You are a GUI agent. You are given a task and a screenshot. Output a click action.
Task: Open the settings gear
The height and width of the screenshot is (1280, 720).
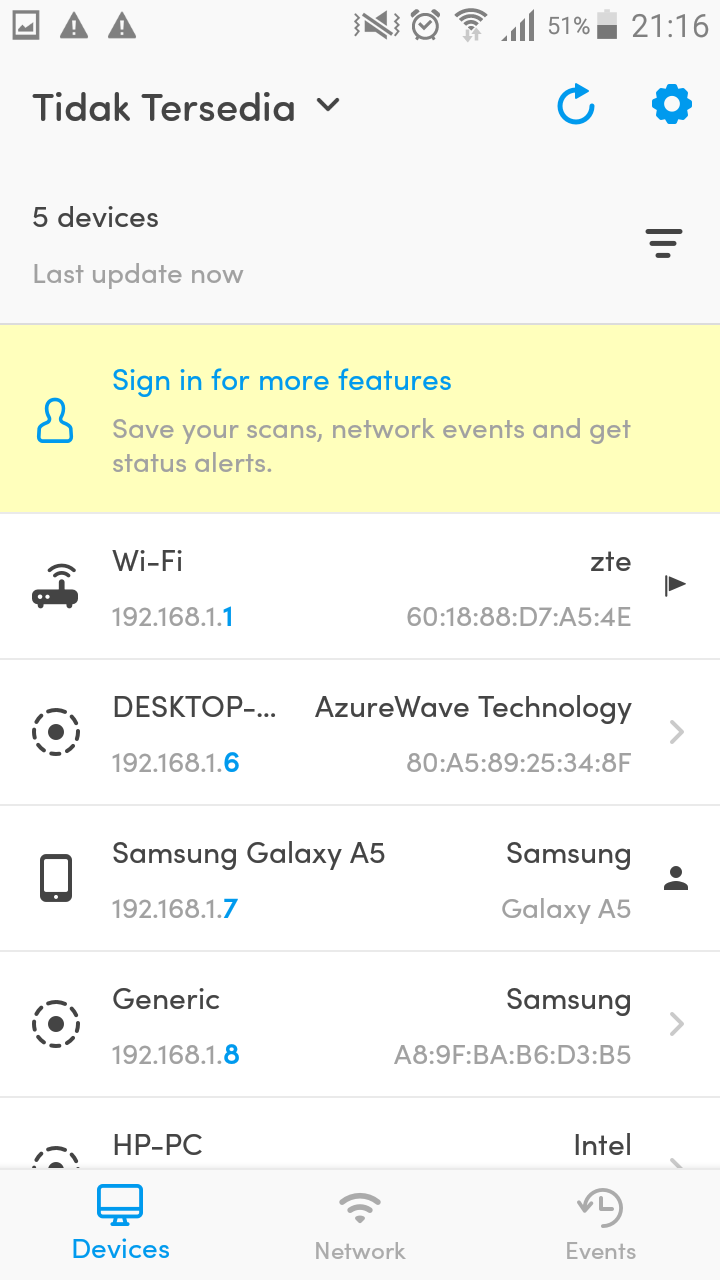(671, 105)
